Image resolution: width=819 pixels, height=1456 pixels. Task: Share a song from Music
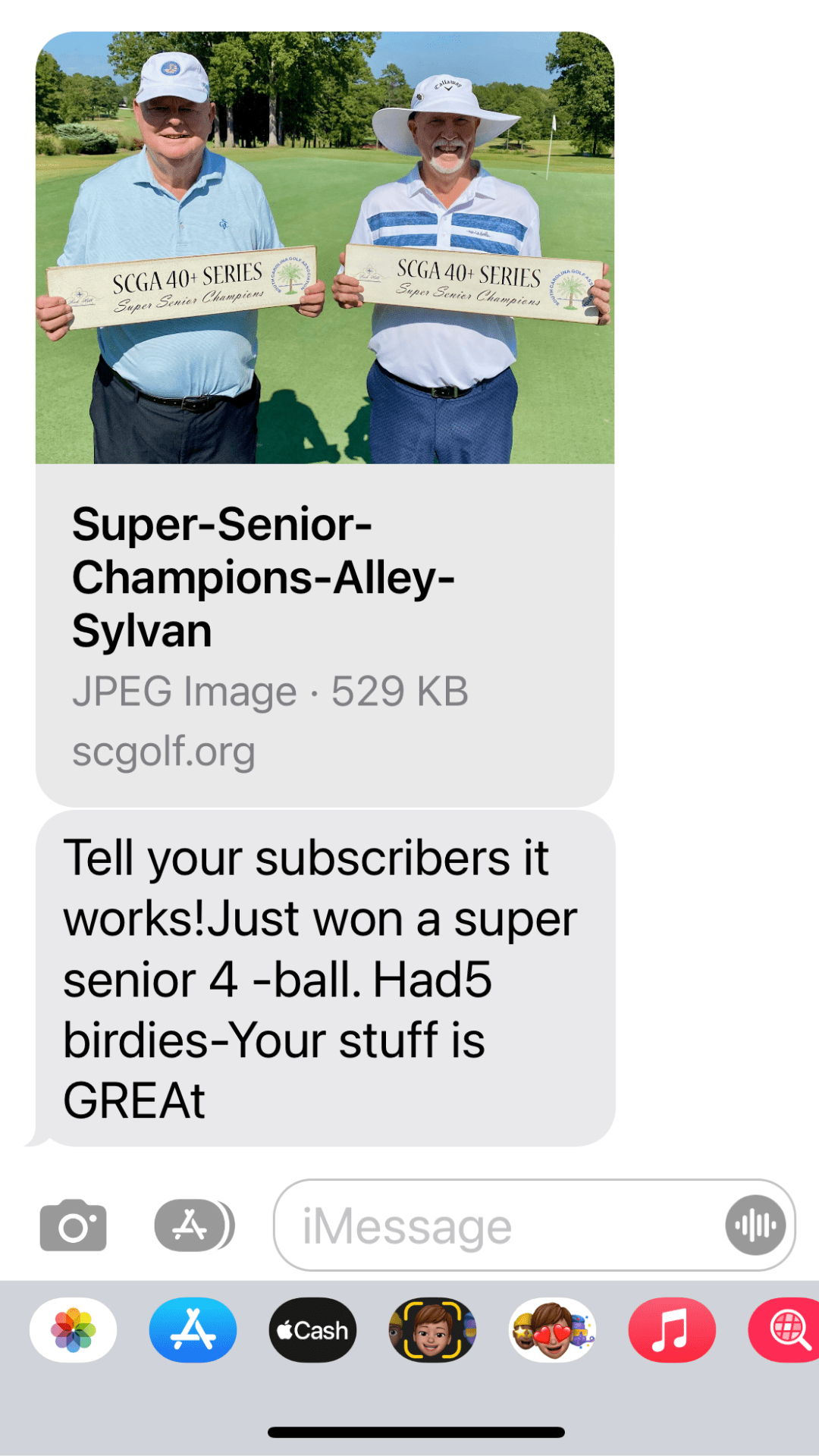[x=672, y=1330]
